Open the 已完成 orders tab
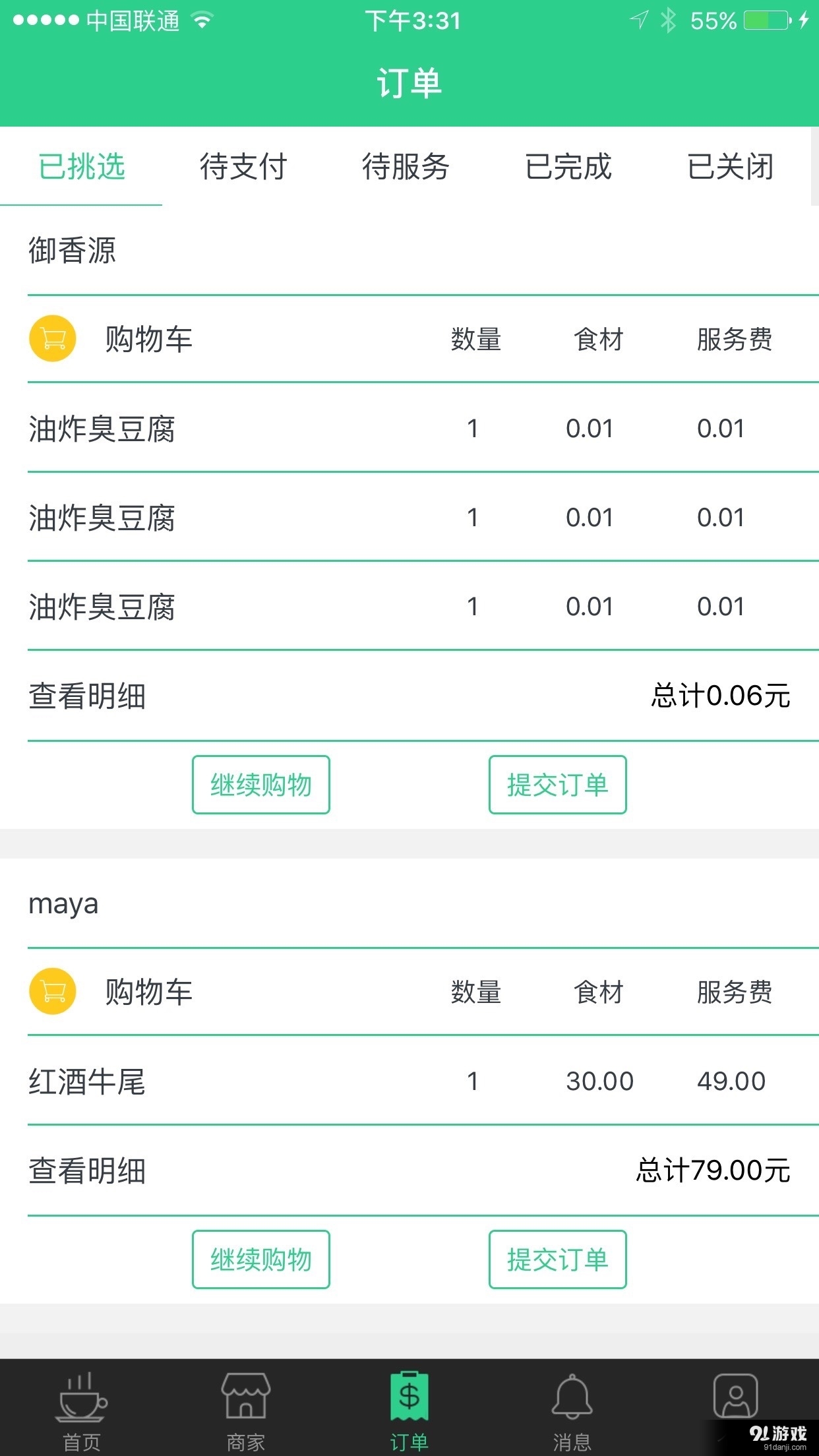The width and height of the screenshot is (819, 1456). point(570,168)
